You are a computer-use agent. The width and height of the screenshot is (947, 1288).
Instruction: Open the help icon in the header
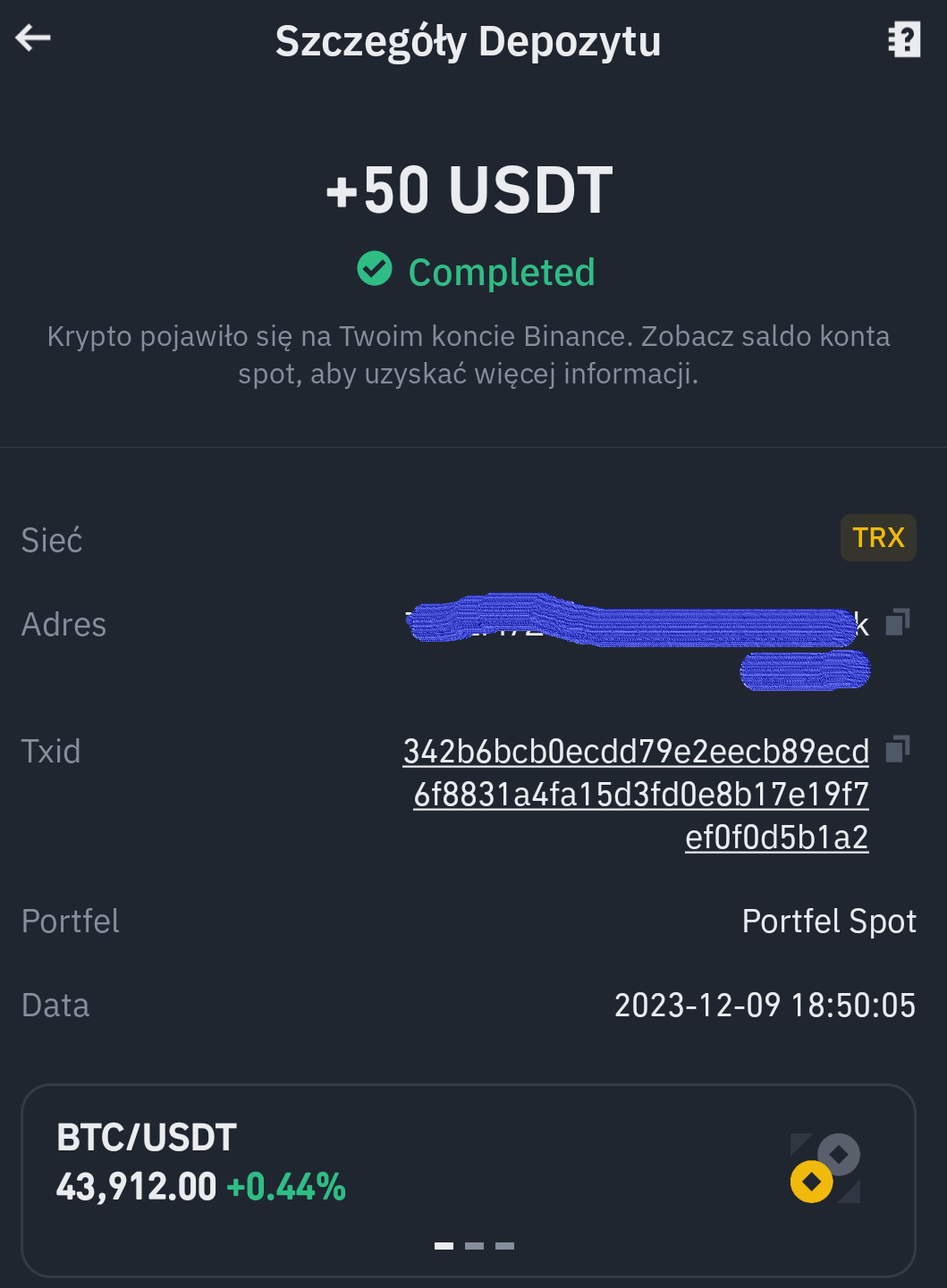903,40
